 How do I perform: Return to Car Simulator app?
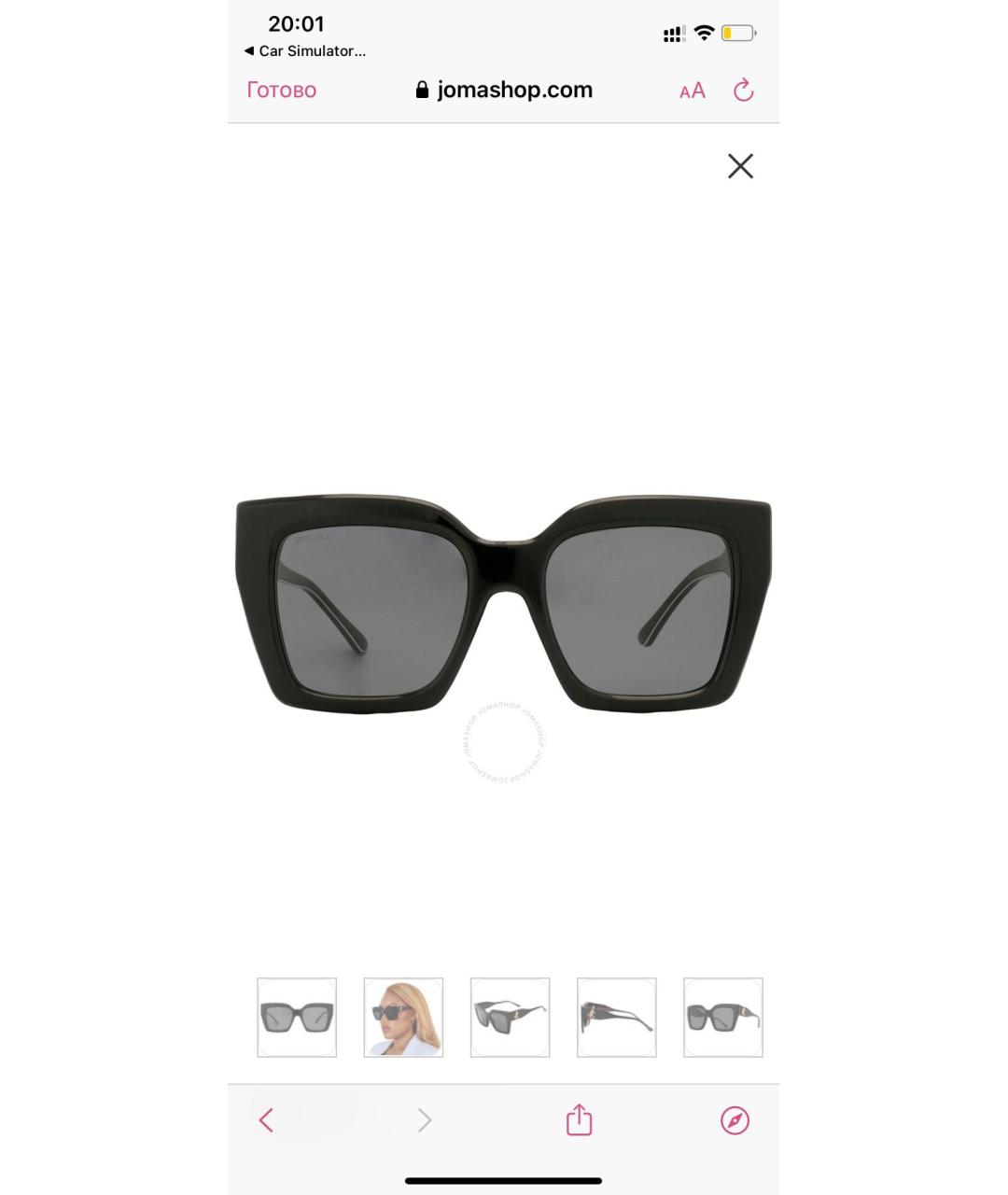click(306, 51)
